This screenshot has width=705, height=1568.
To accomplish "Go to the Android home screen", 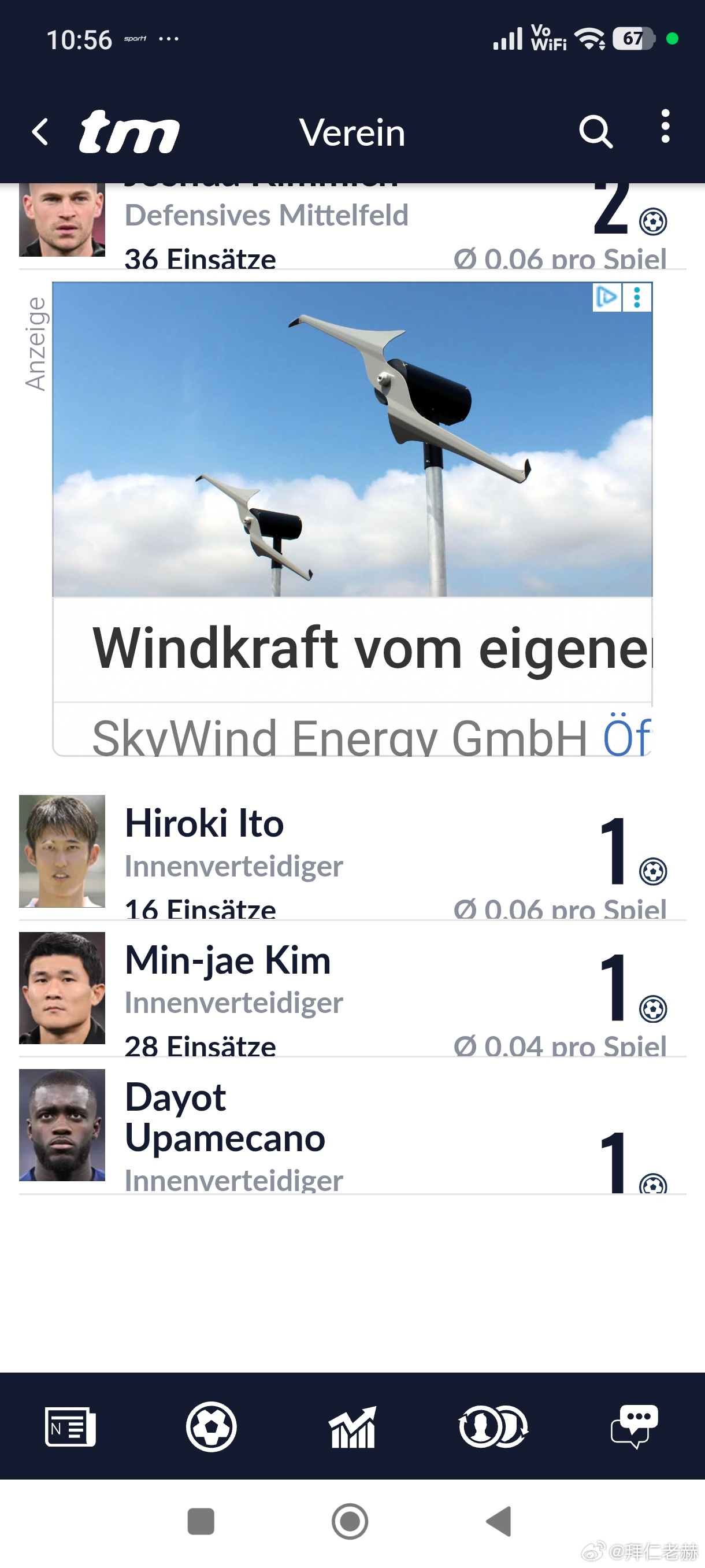I will 350,1521.
